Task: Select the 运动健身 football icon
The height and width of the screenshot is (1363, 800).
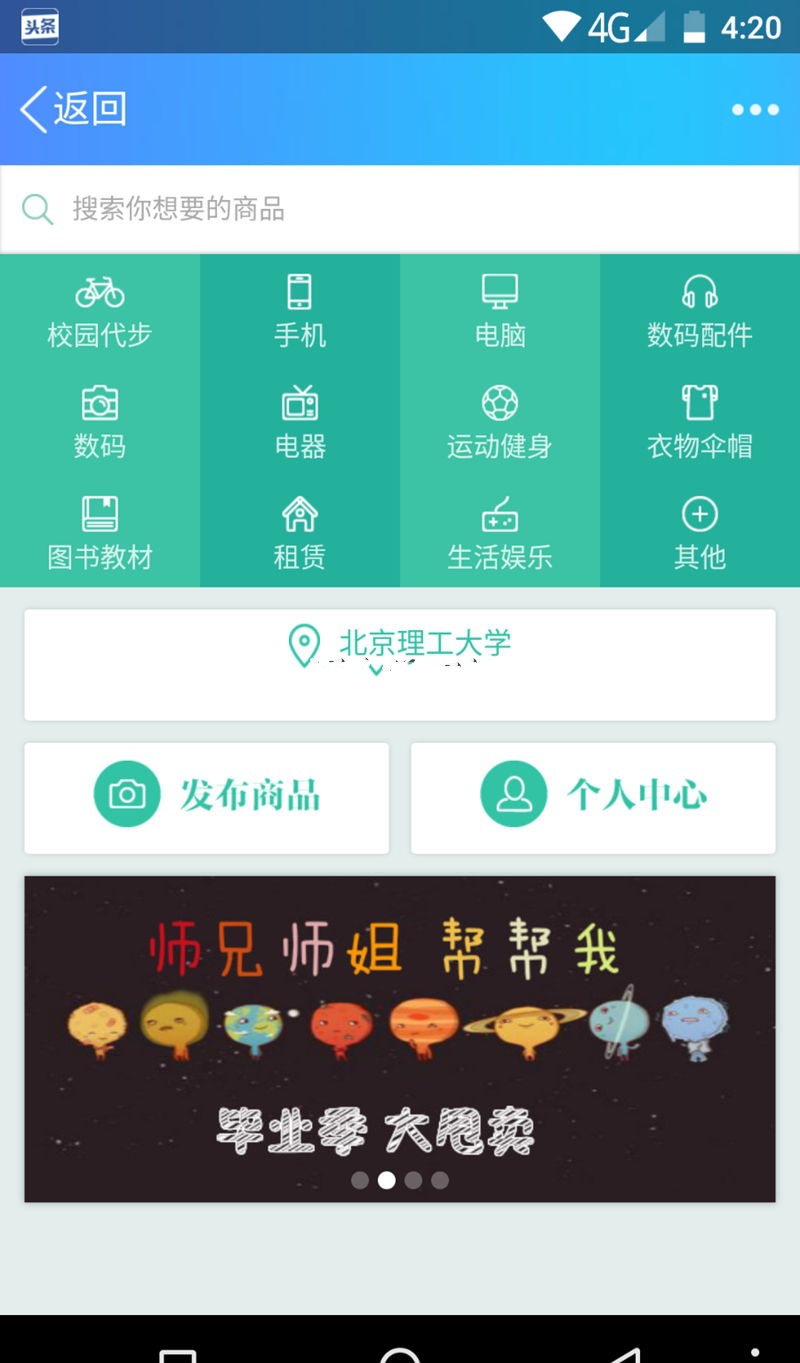Action: pos(499,402)
